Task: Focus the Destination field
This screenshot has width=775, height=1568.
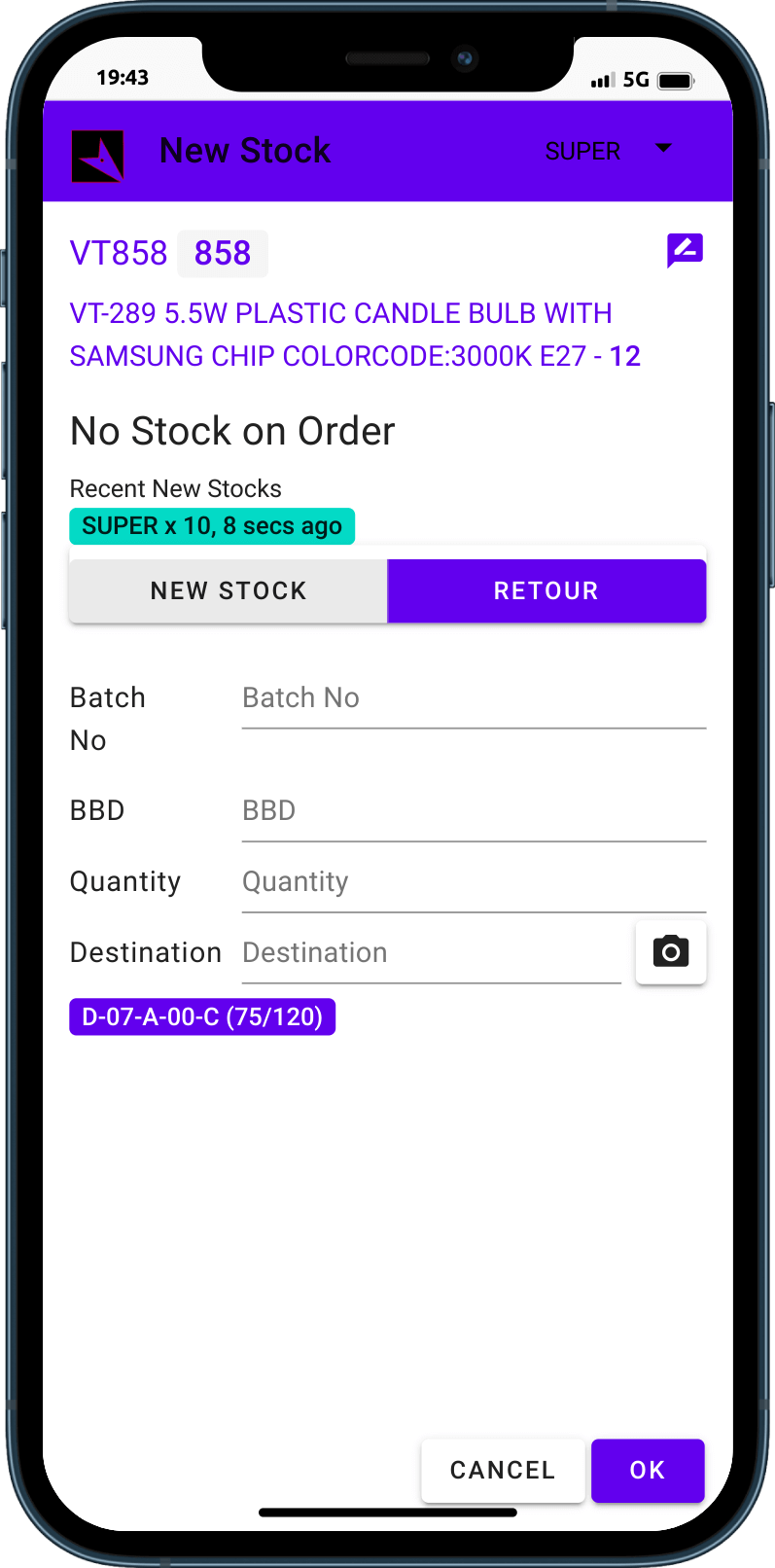Action: point(431,953)
